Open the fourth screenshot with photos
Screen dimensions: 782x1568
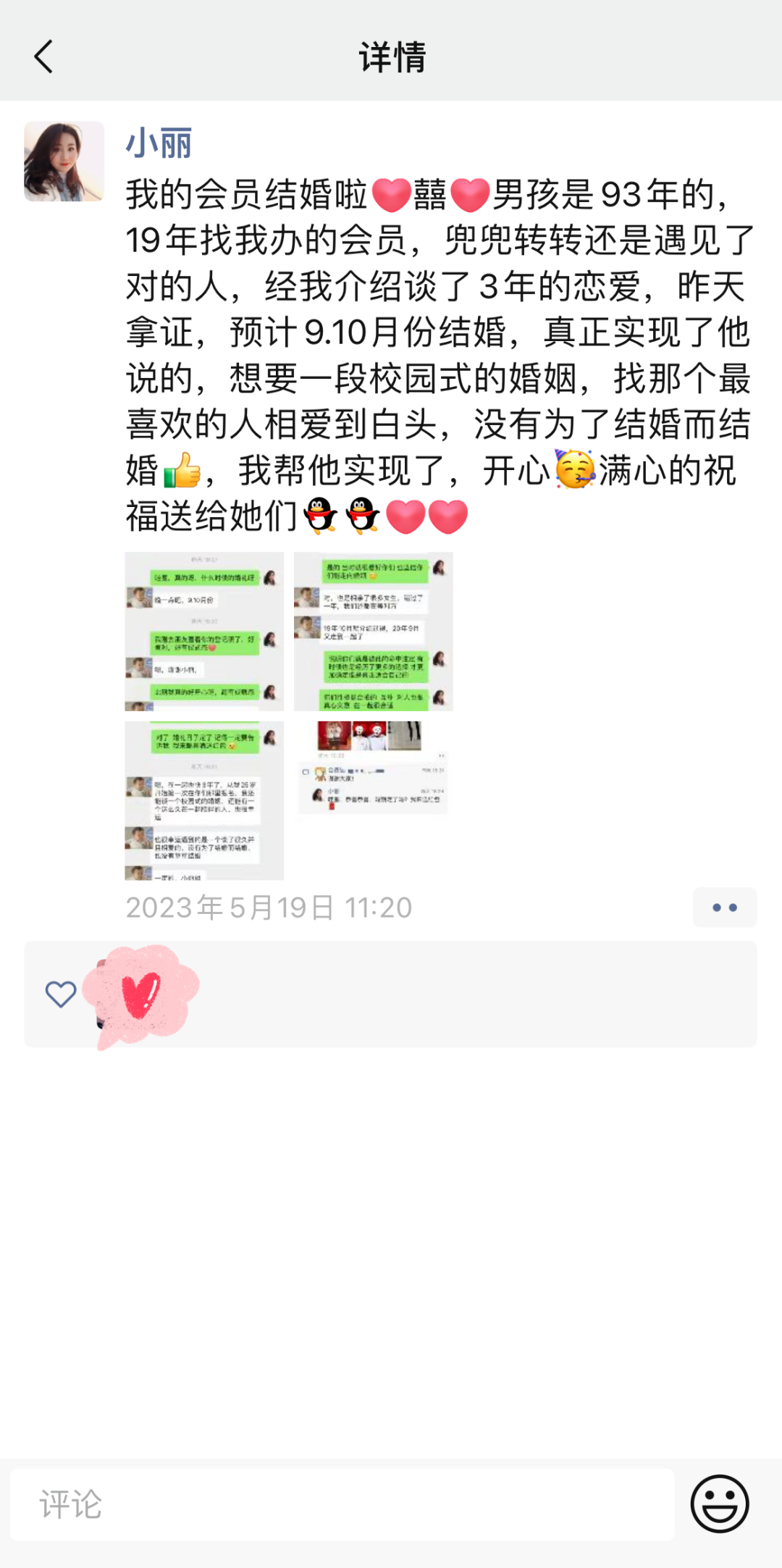(x=373, y=768)
